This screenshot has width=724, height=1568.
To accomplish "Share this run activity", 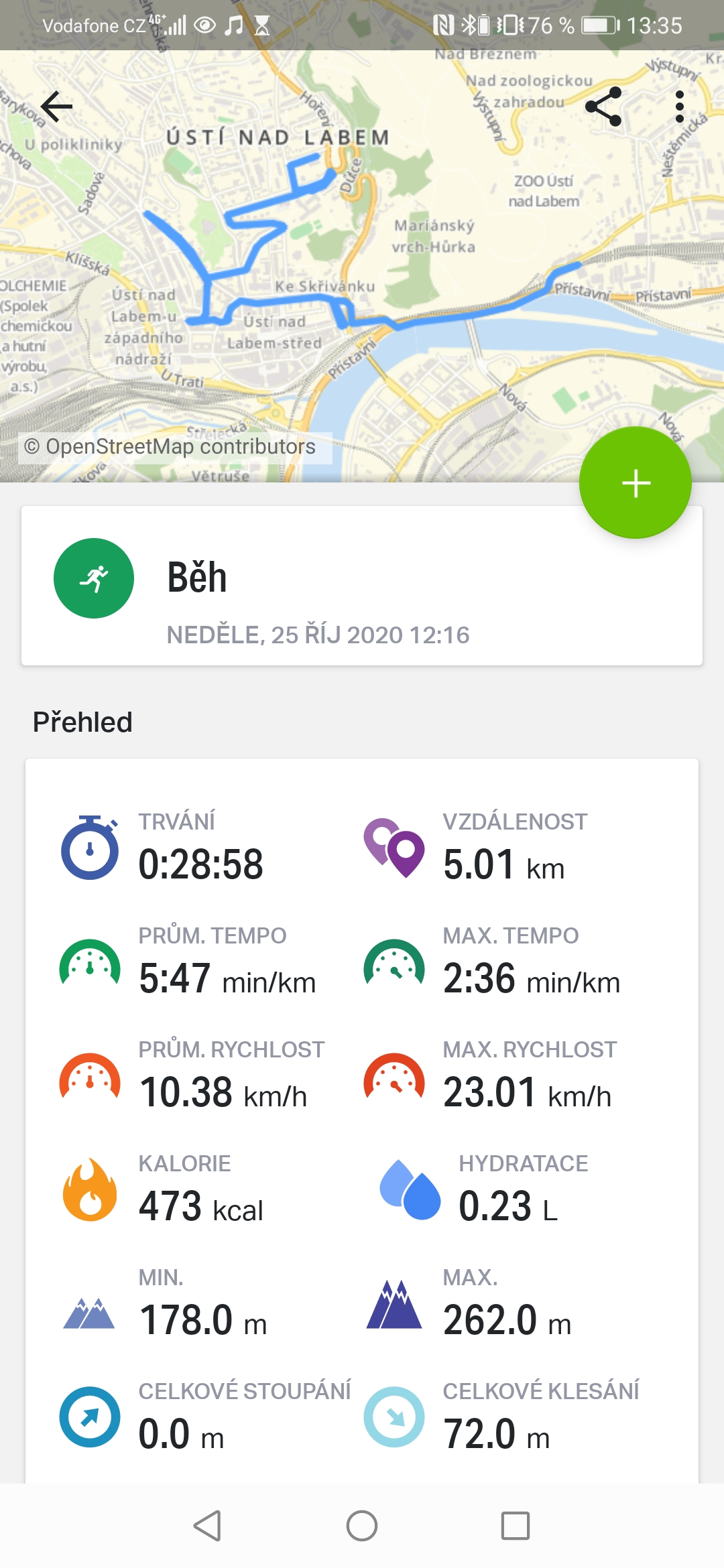I will pyautogui.click(x=603, y=107).
